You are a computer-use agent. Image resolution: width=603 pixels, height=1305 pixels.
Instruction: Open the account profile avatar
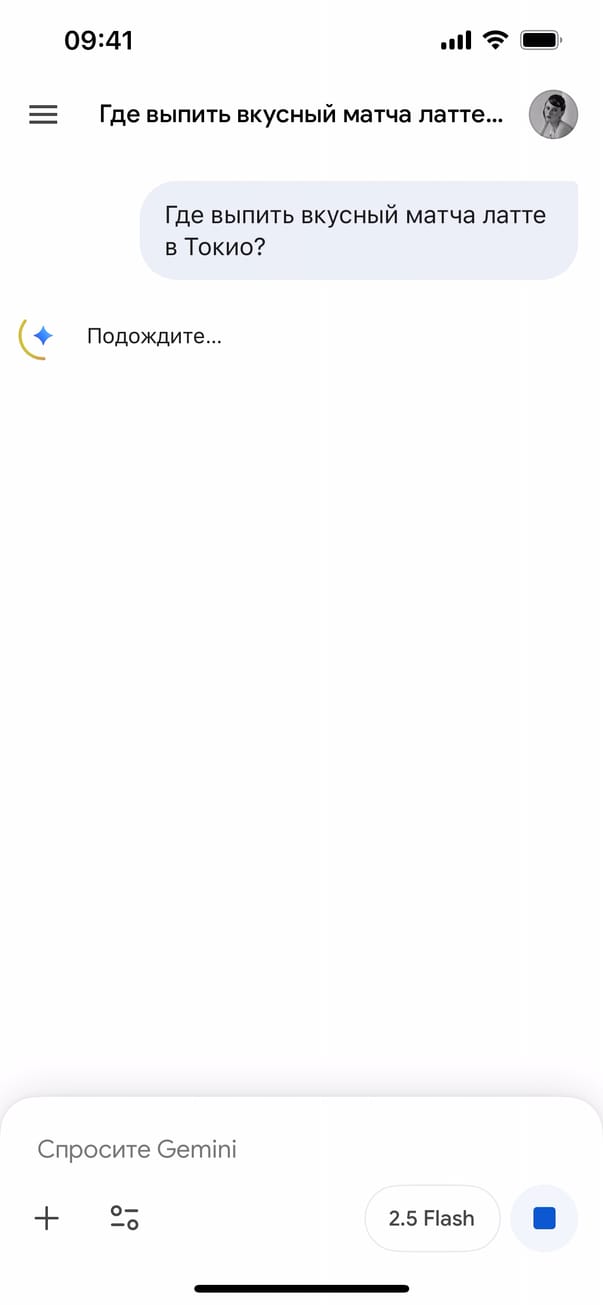553,115
